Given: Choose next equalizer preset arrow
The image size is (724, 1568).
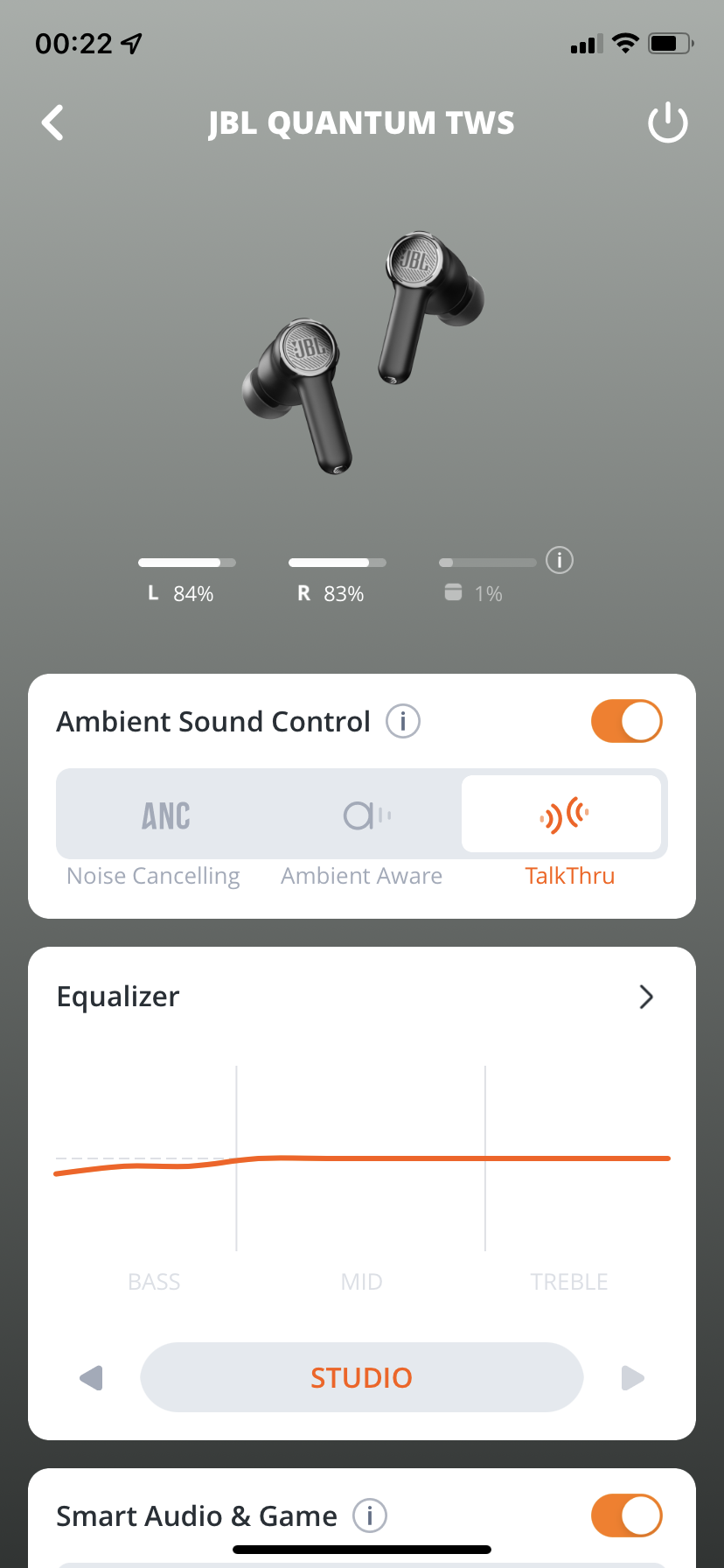Looking at the screenshot, I should (632, 1378).
